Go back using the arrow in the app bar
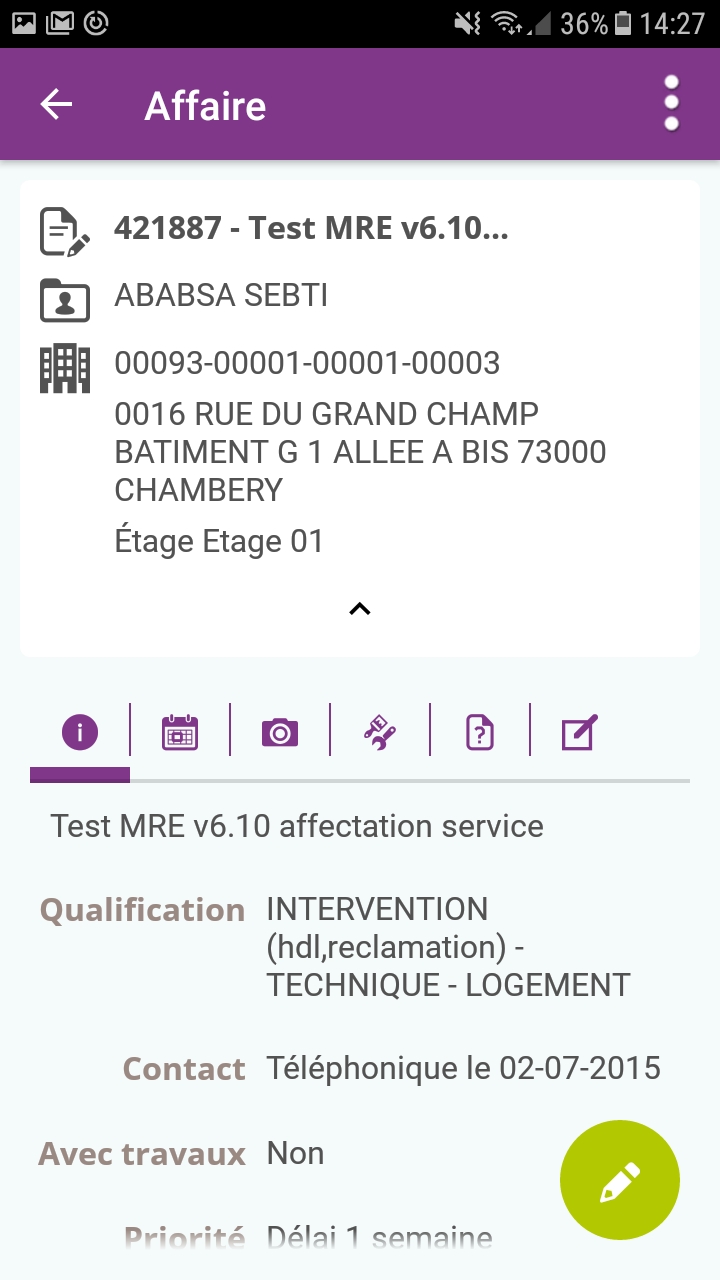The image size is (720, 1280). pos(56,104)
